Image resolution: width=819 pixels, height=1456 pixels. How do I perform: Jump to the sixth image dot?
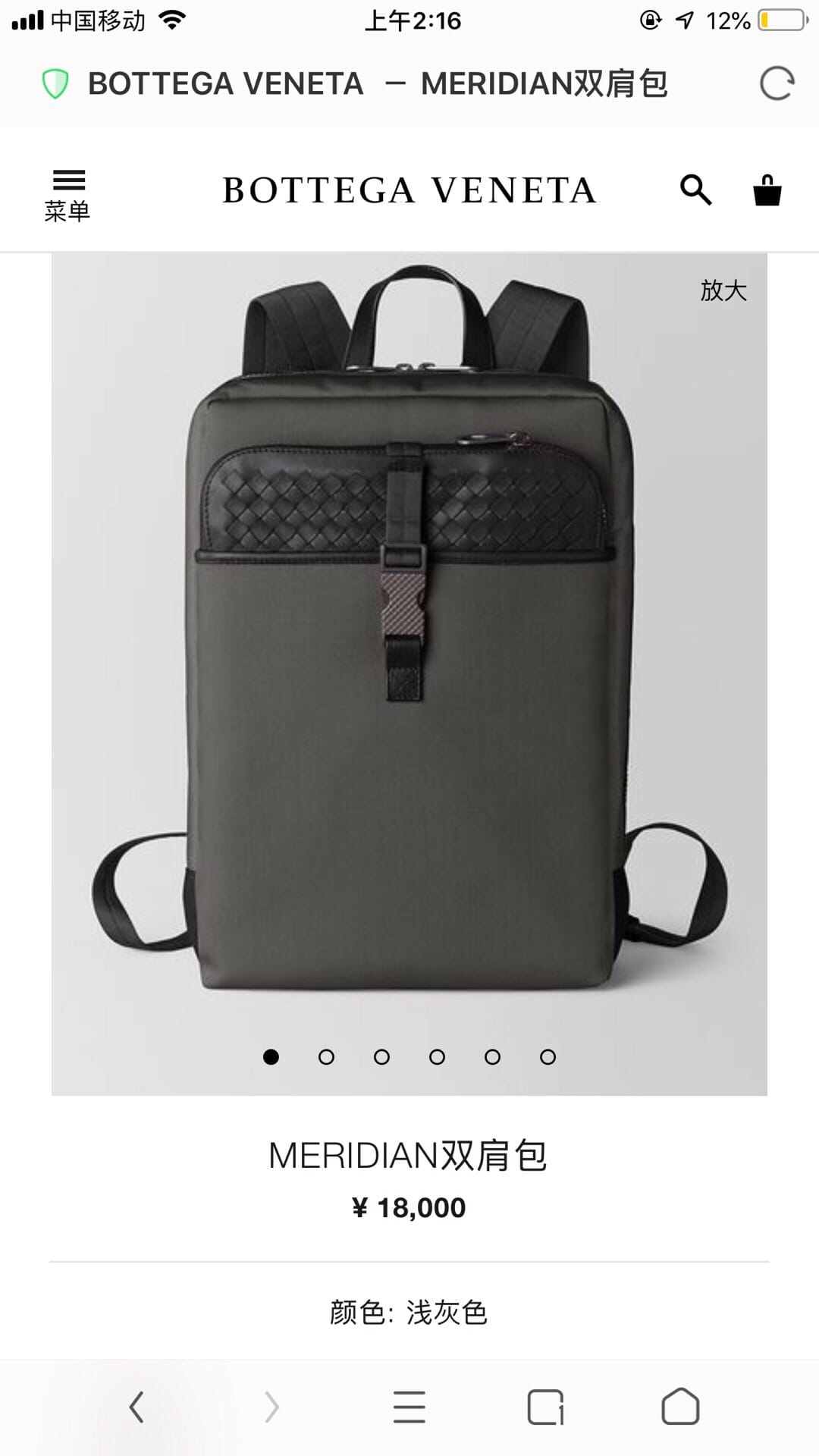tap(548, 1056)
